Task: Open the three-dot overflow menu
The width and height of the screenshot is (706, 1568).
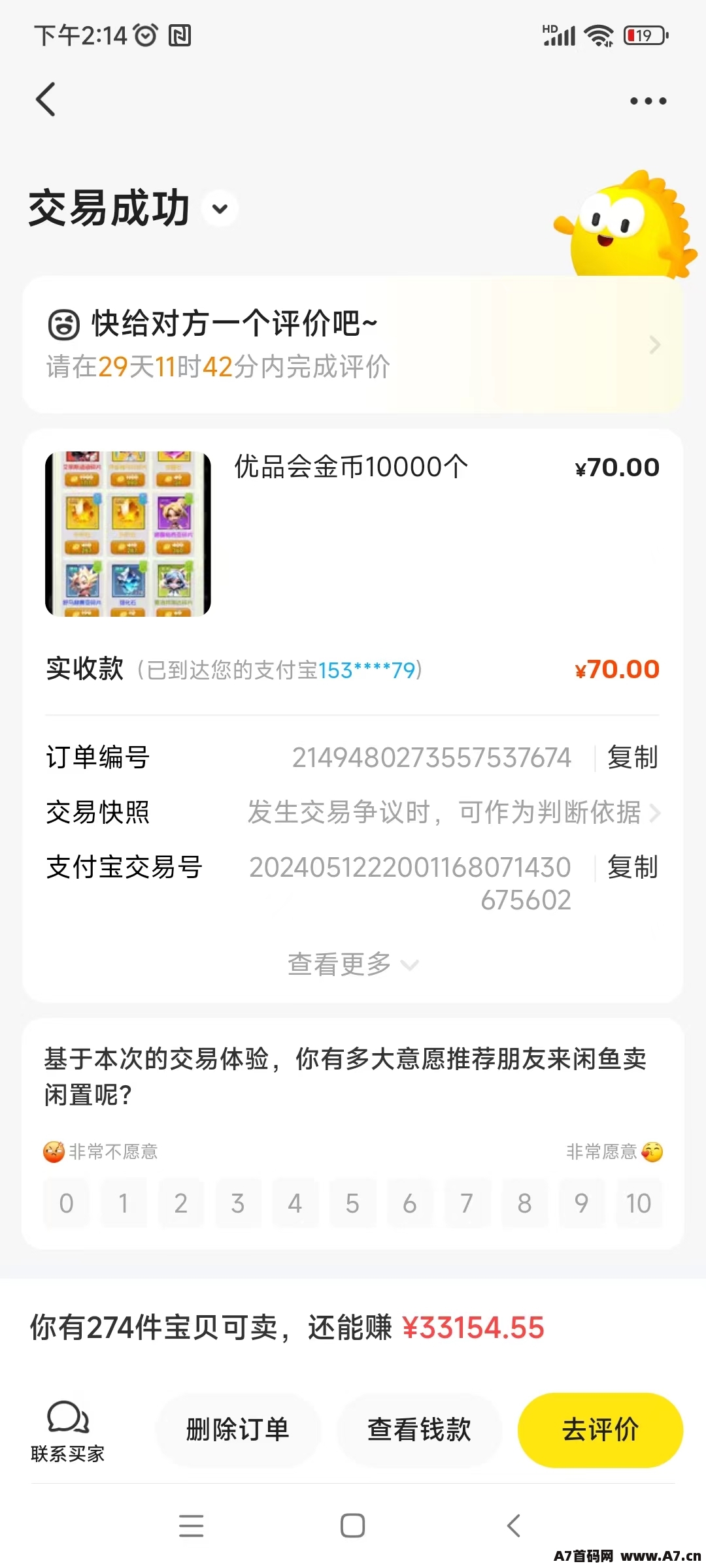Action: pyautogui.click(x=648, y=101)
